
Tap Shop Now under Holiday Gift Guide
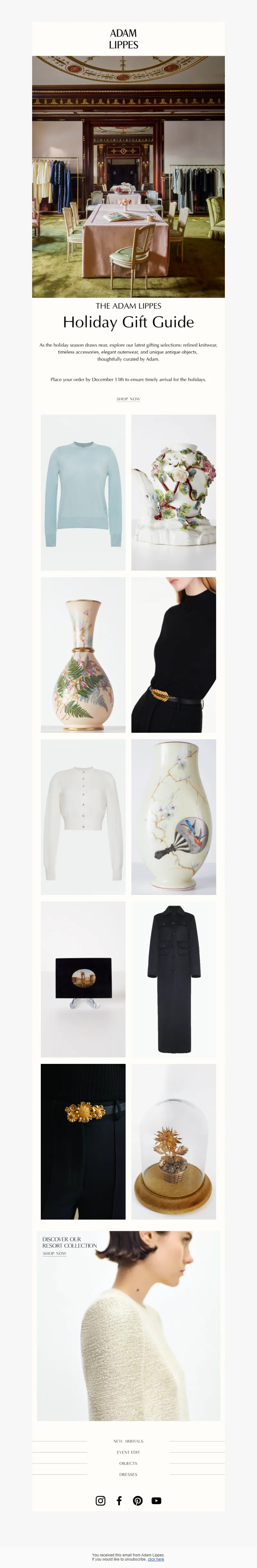tap(128, 399)
